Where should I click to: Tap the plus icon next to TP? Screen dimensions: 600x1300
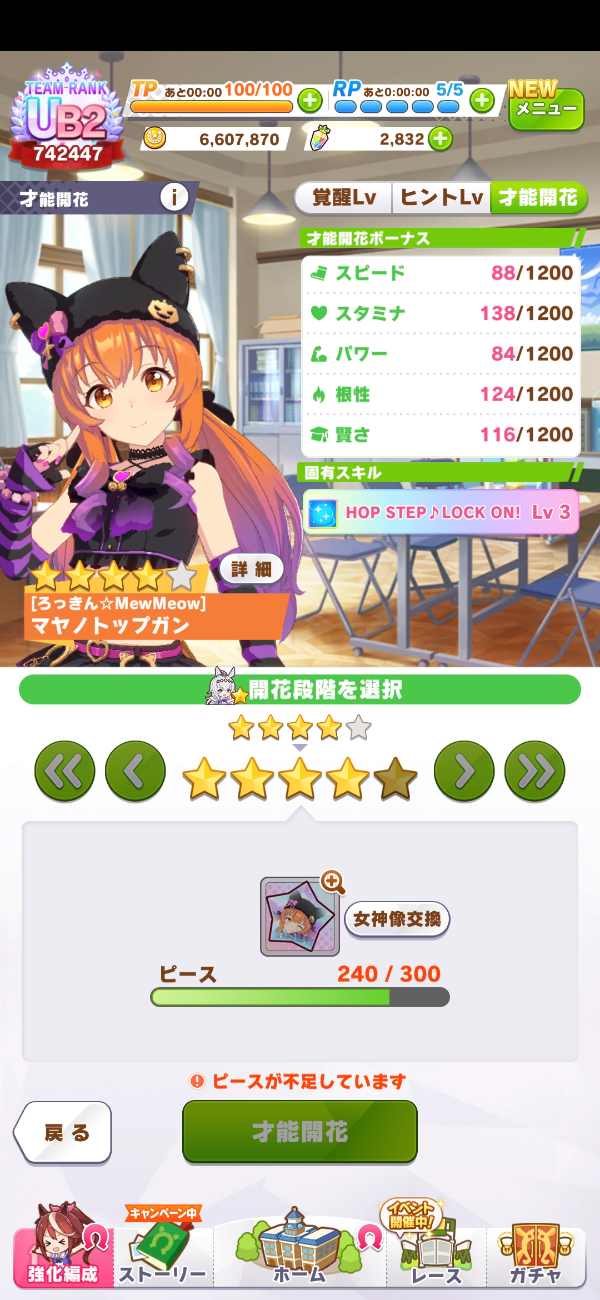[309, 100]
